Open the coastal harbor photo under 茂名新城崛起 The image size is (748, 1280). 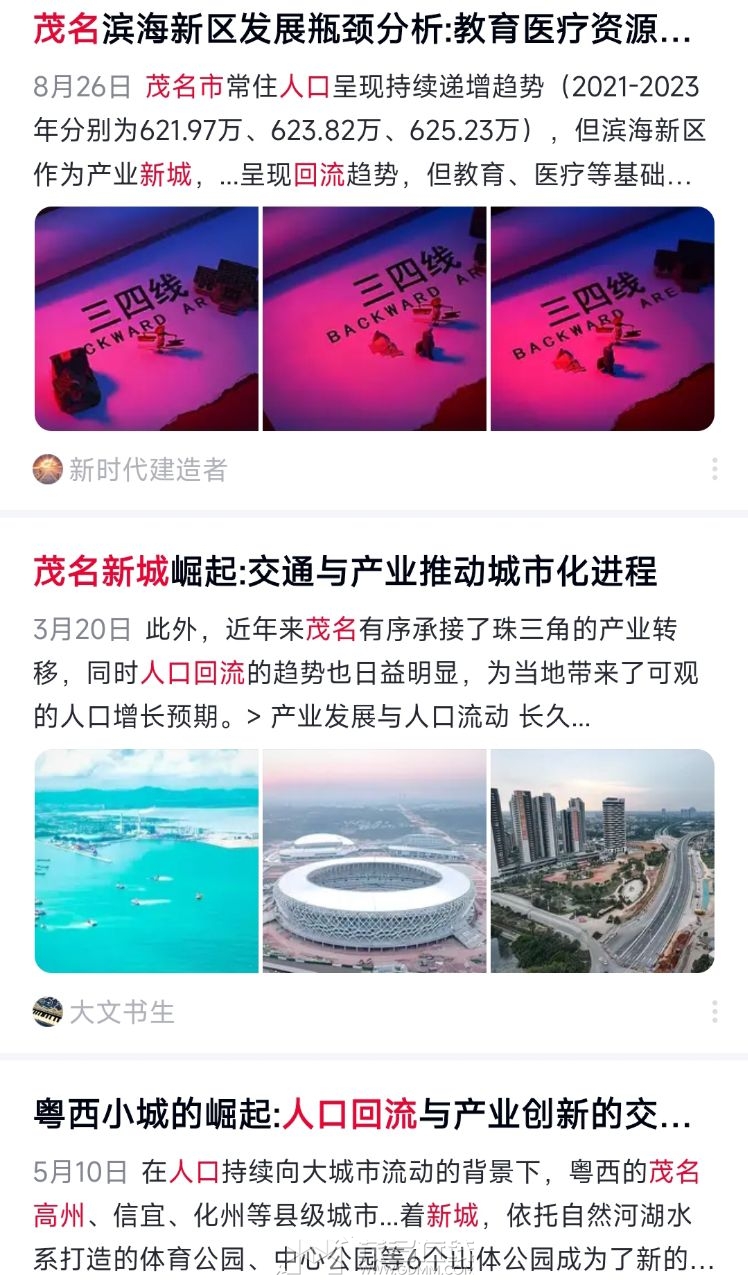pos(146,861)
